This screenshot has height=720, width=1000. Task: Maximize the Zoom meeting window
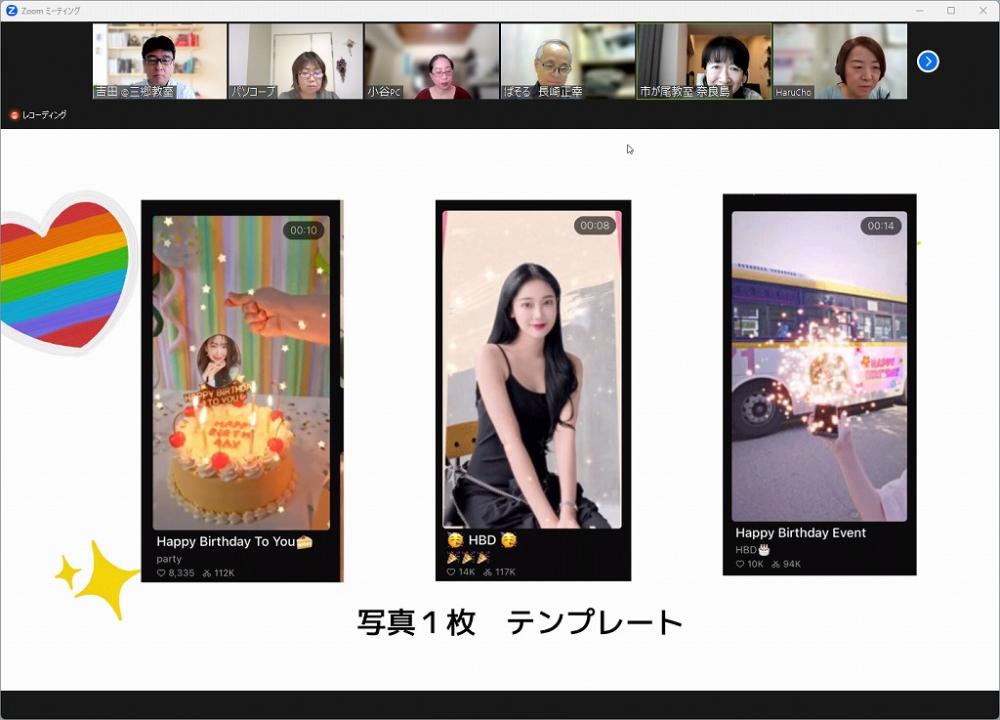coord(951,10)
